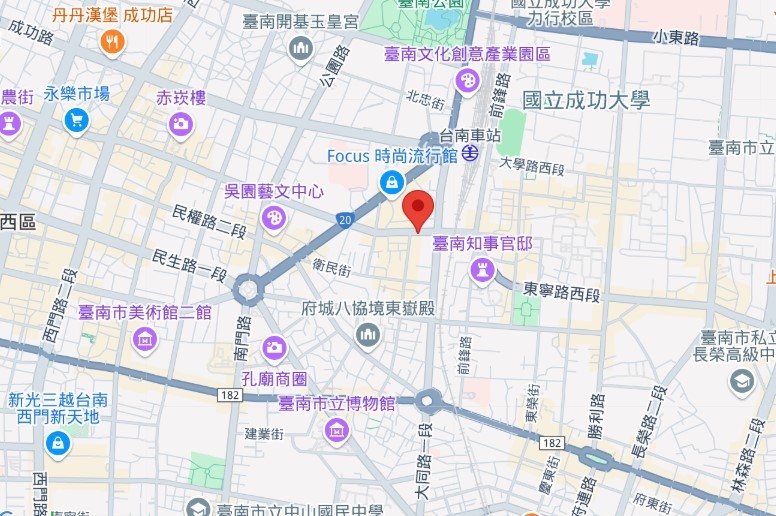Select 臺南開基玉皇宮 temple marker
Screen dimensions: 776x516
(x=301, y=47)
